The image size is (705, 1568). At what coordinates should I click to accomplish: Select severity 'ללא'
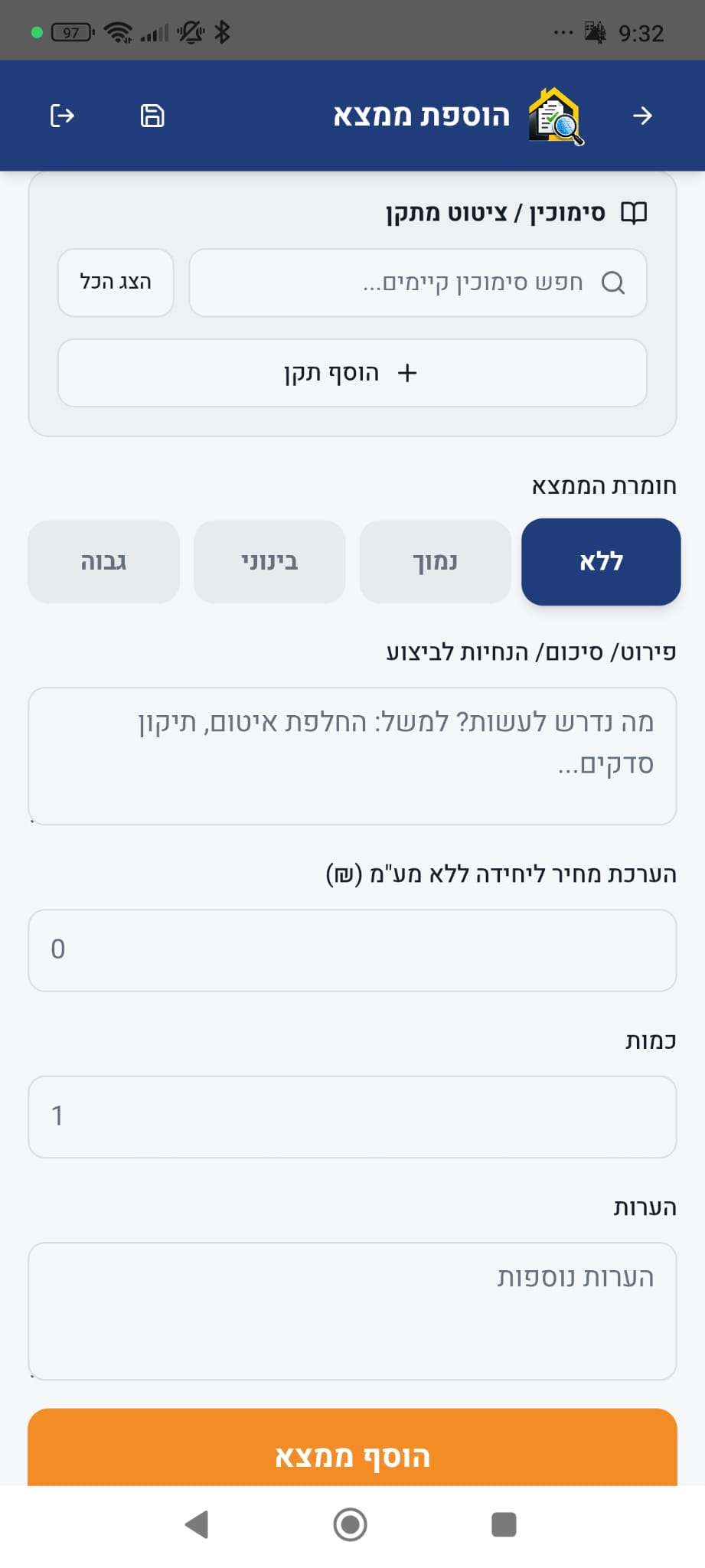click(x=601, y=562)
